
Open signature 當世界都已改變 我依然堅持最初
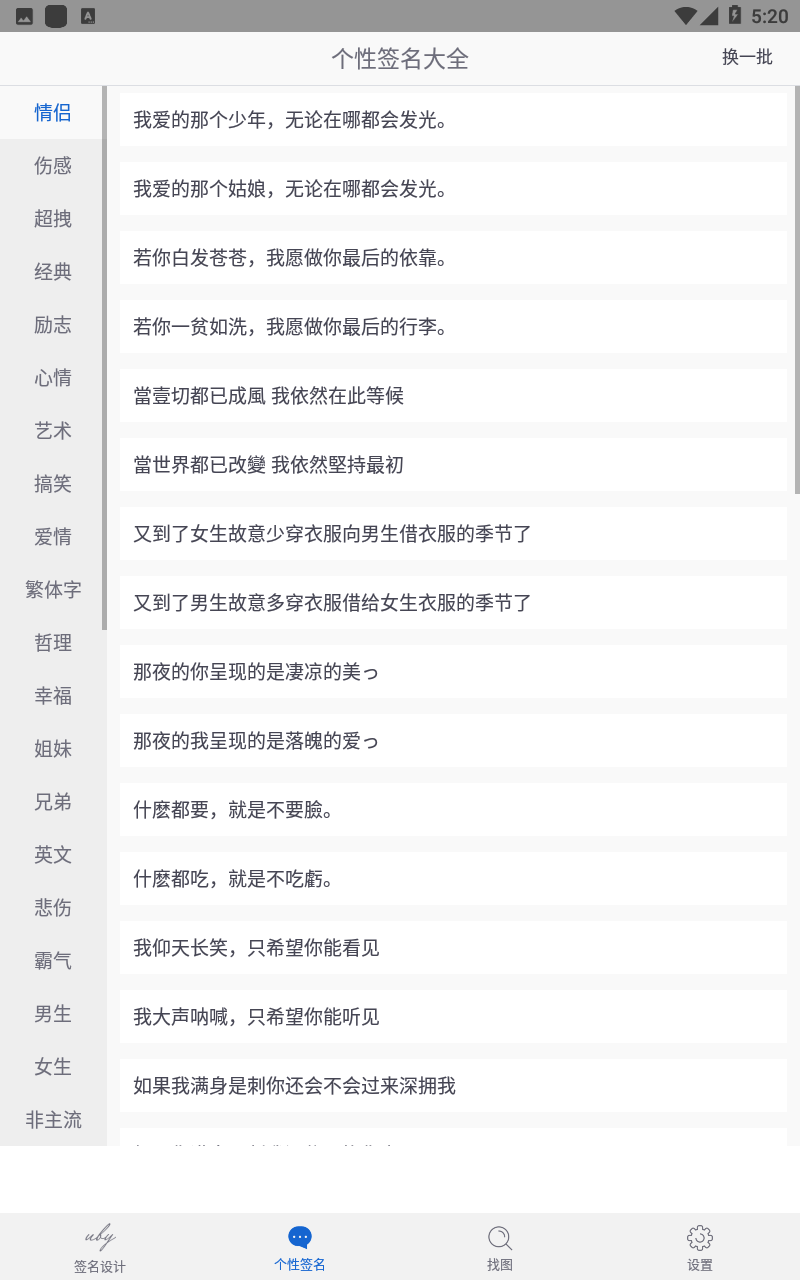click(x=453, y=465)
